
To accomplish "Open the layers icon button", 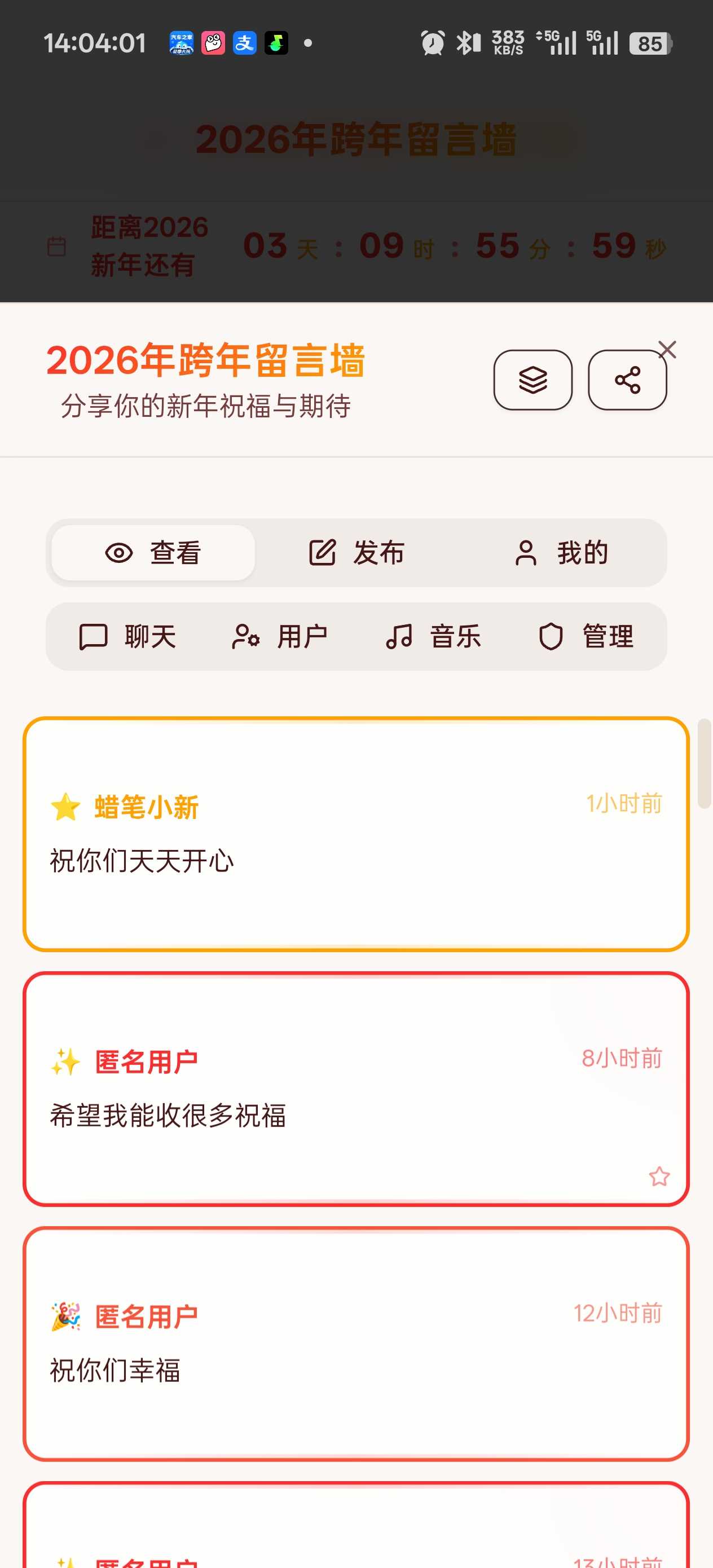I will [x=532, y=380].
